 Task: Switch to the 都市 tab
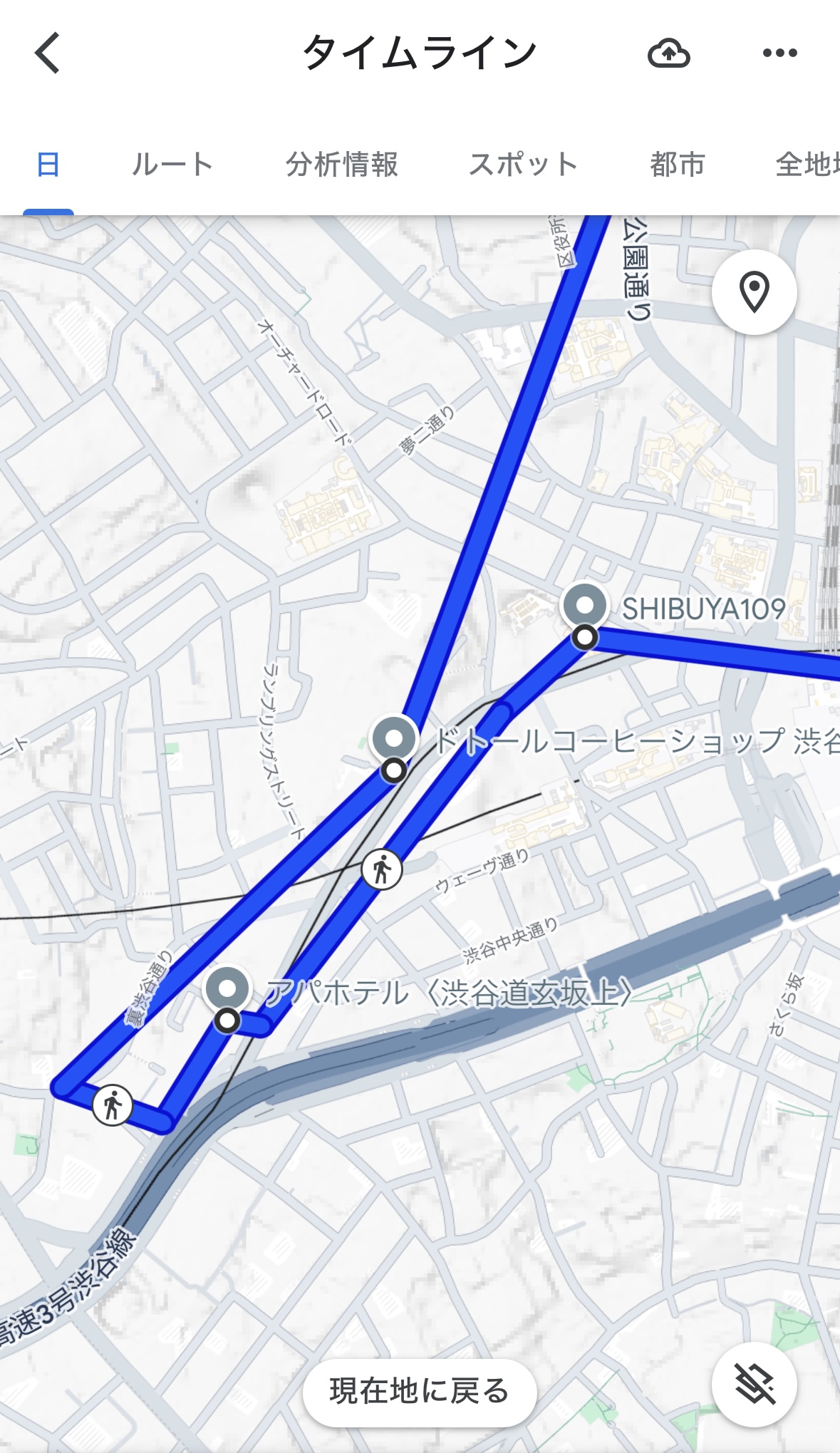click(678, 165)
